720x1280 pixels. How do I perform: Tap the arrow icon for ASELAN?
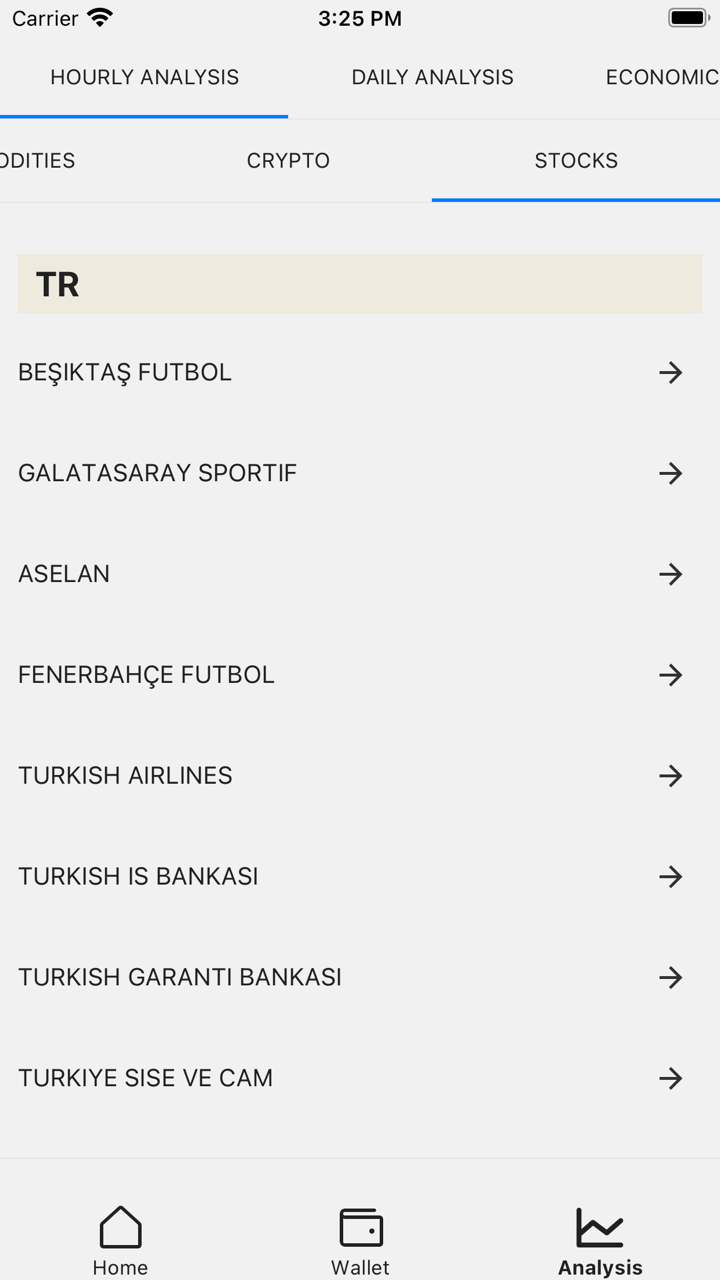[x=671, y=573]
